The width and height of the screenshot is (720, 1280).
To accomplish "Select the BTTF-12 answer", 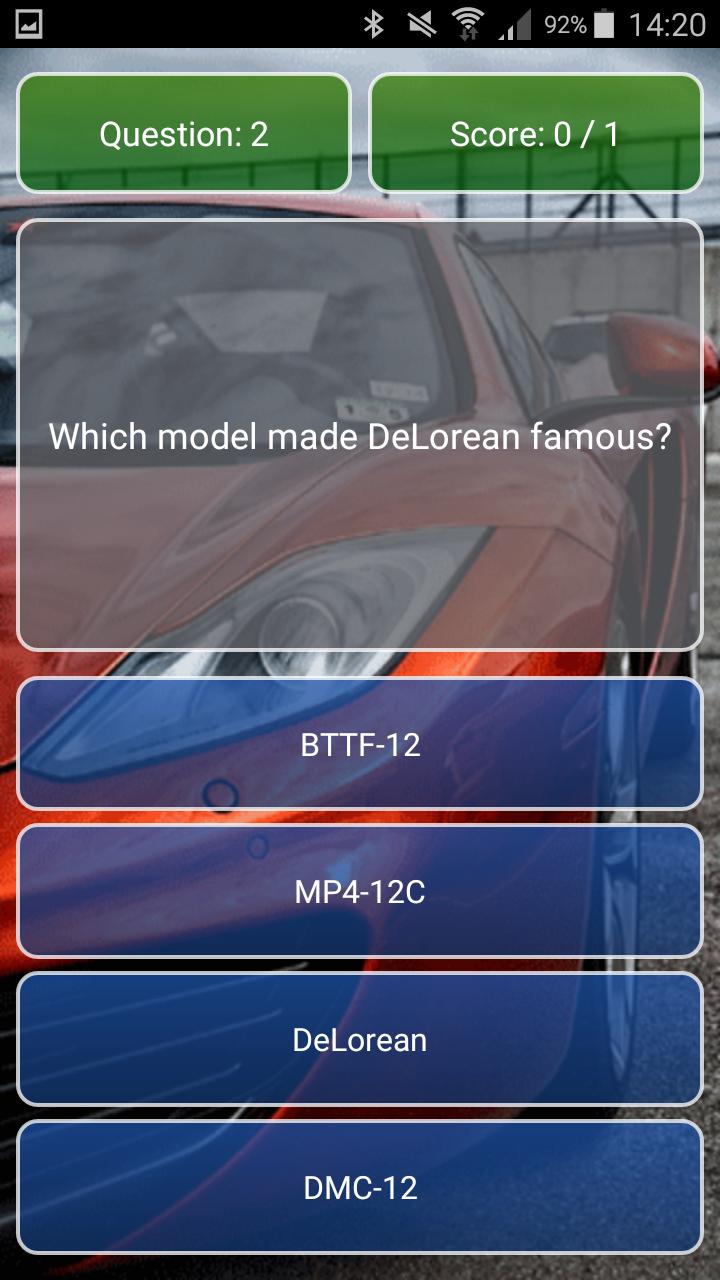I will pos(360,744).
